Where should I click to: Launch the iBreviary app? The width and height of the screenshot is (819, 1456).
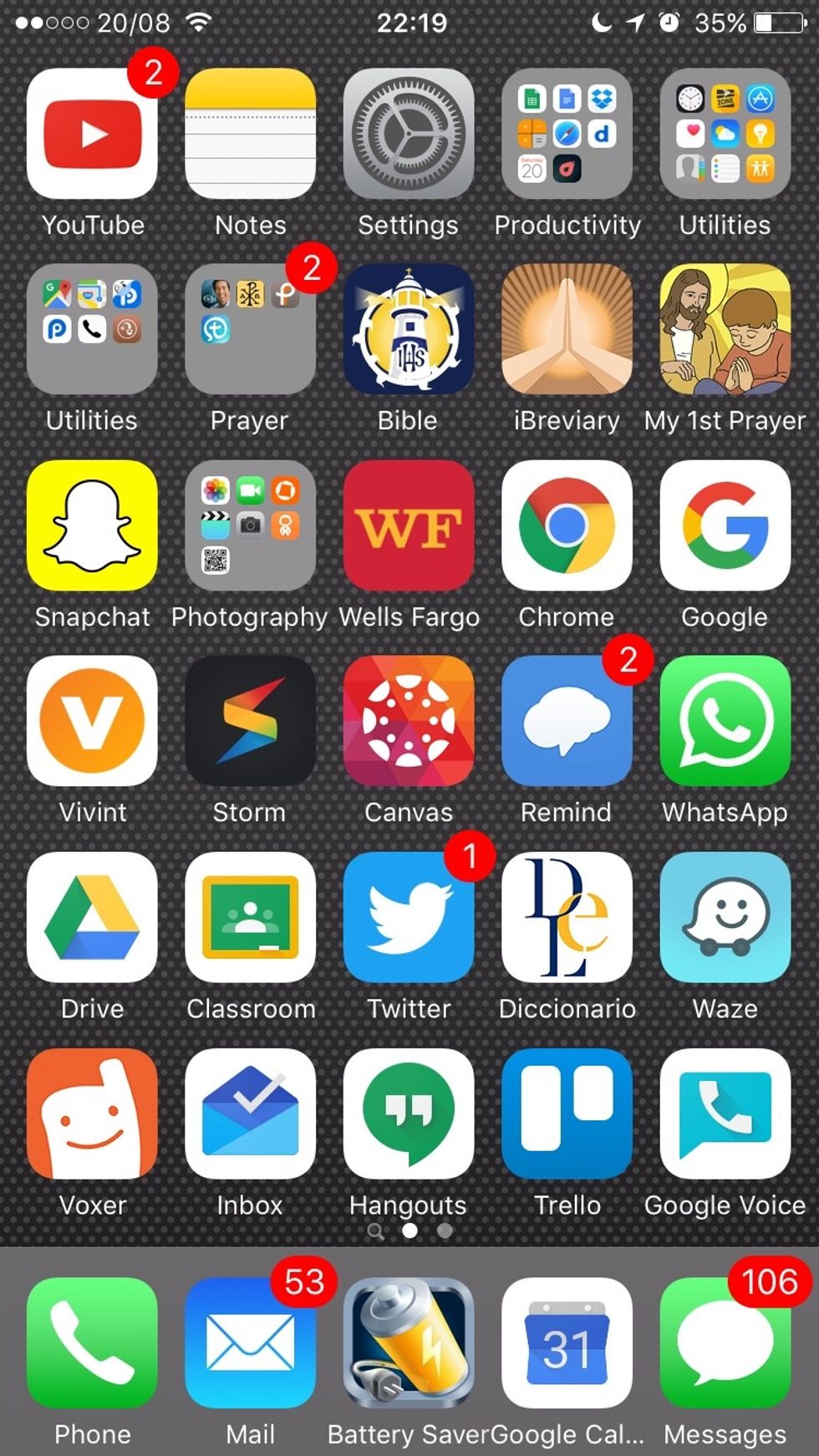point(567,329)
